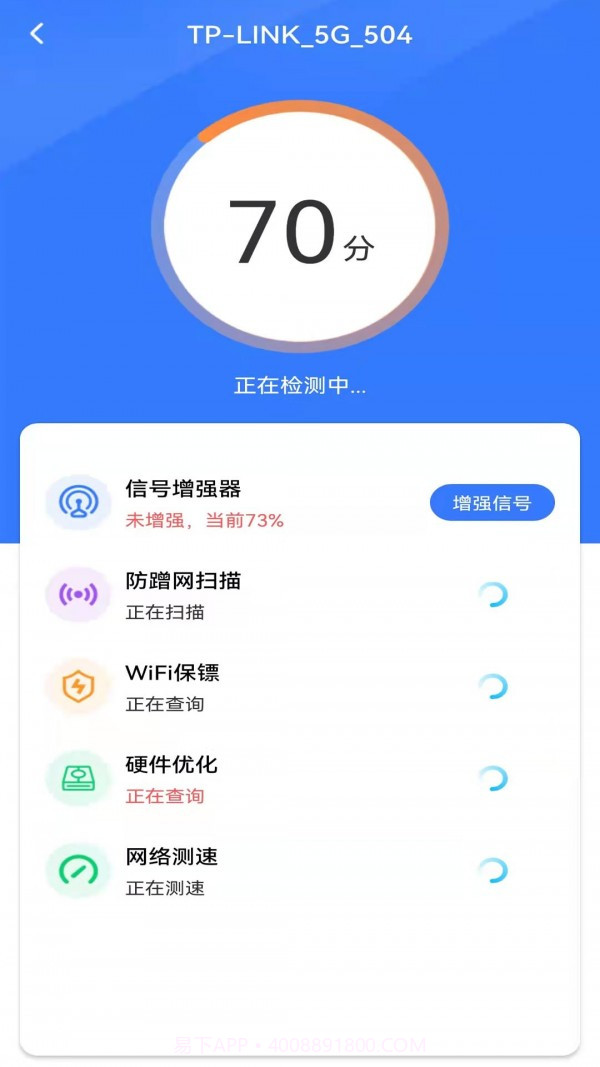This screenshot has width=600, height=1067.
Task: Go back with the top-left arrow
Action: (37, 34)
